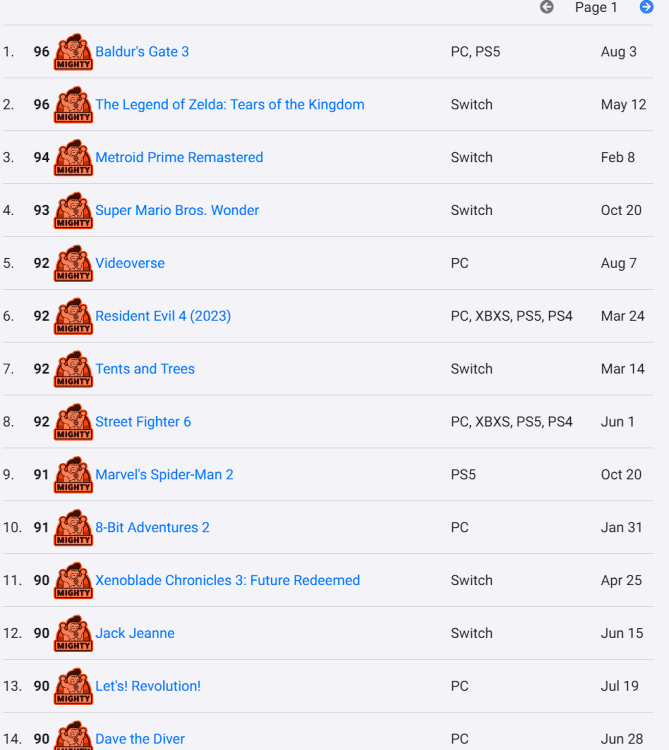View Dave the Diver details
The width and height of the screenshot is (669, 750).
click(x=140, y=739)
